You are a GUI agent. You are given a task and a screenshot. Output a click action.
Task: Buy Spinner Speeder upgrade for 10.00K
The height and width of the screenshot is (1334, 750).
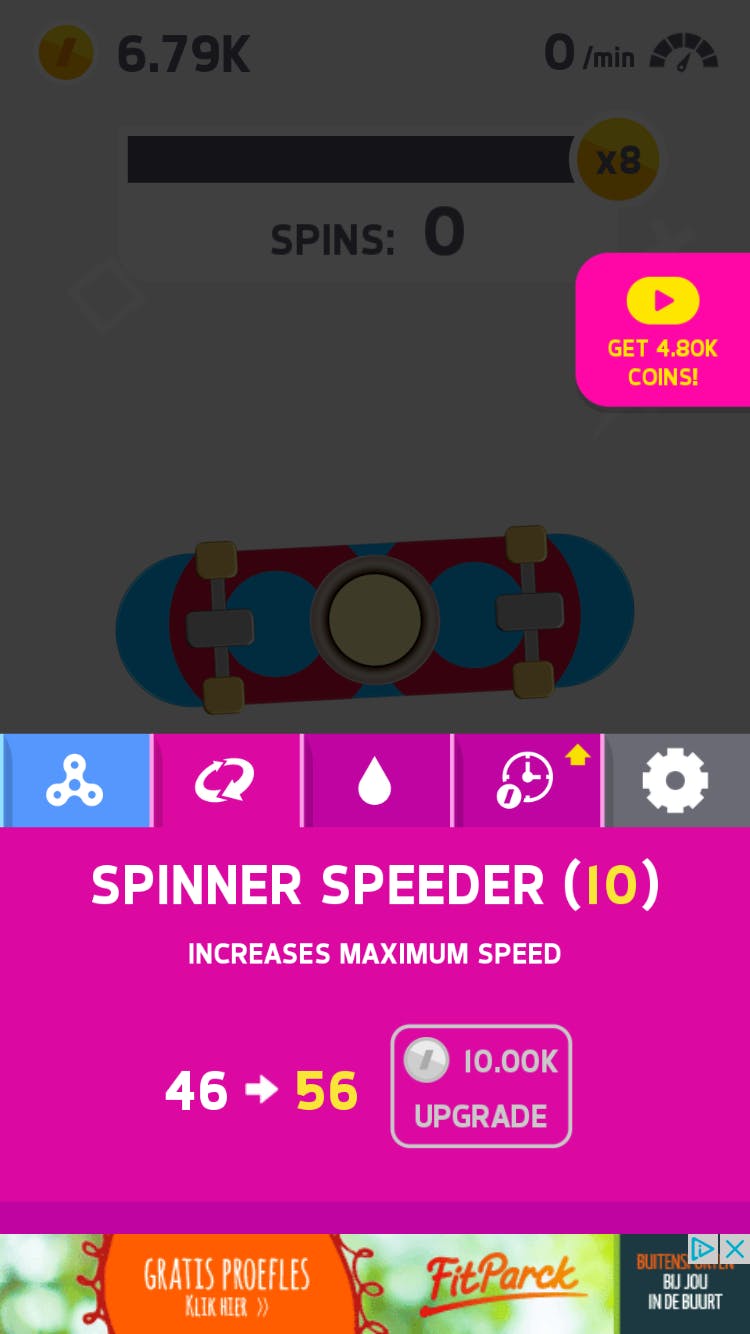(481, 1086)
